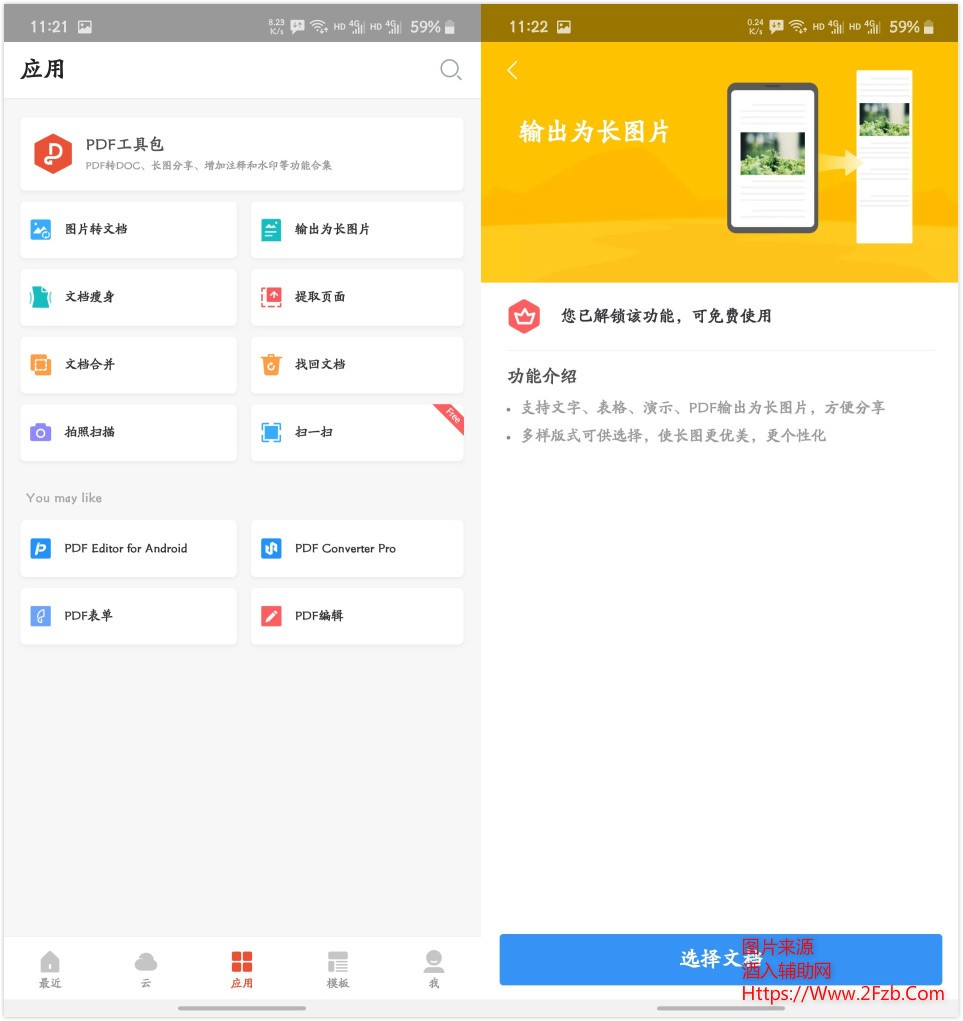Switch to the 最近 tab
The image size is (963, 1021).
click(x=50, y=969)
